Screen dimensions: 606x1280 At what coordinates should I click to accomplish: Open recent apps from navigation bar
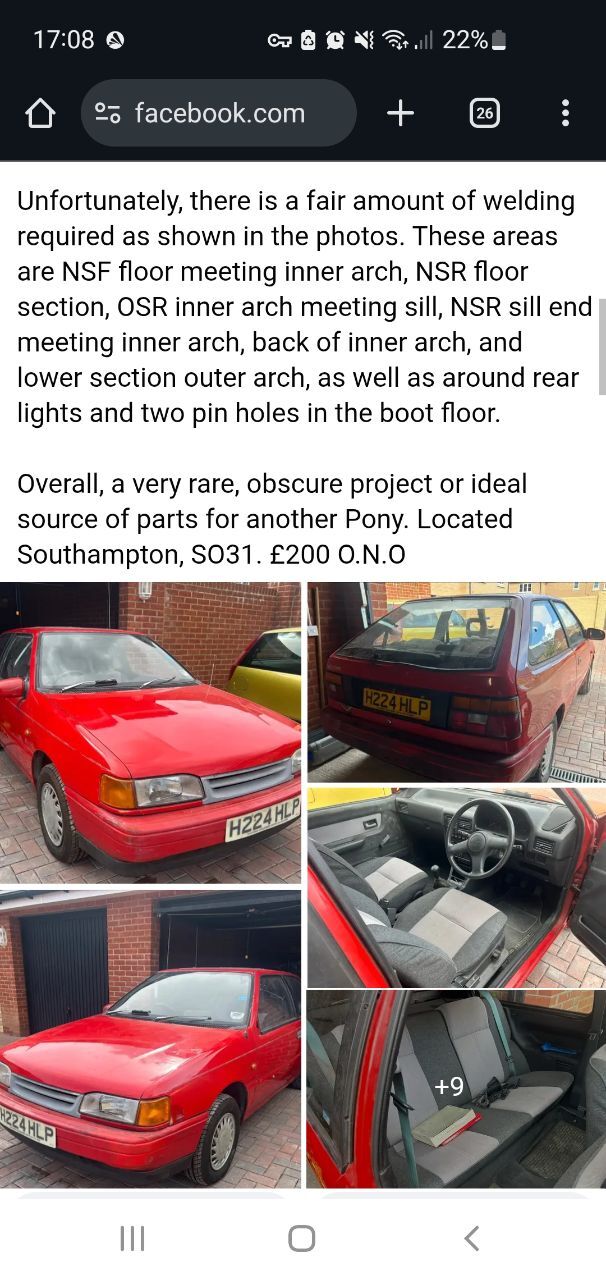pyautogui.click(x=132, y=1238)
